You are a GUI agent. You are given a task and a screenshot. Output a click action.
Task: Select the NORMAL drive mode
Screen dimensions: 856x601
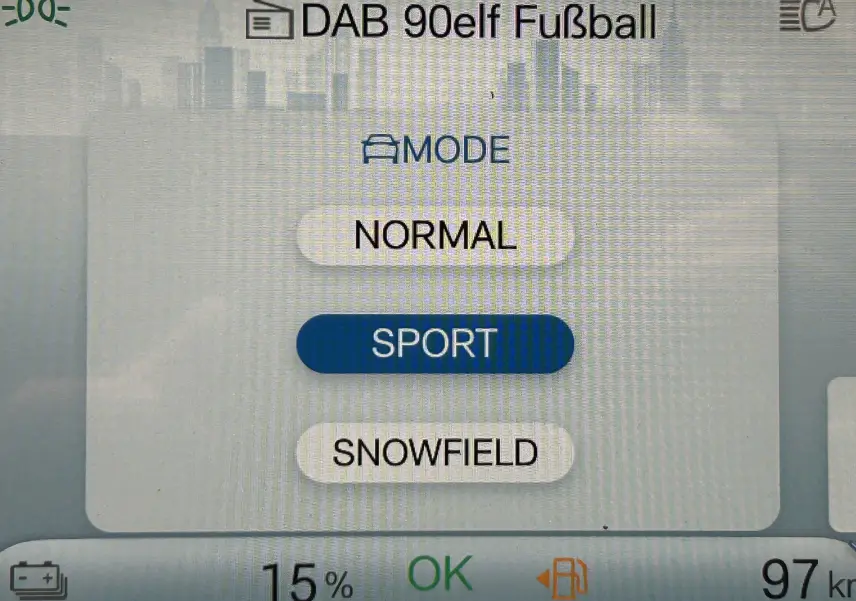click(x=435, y=236)
